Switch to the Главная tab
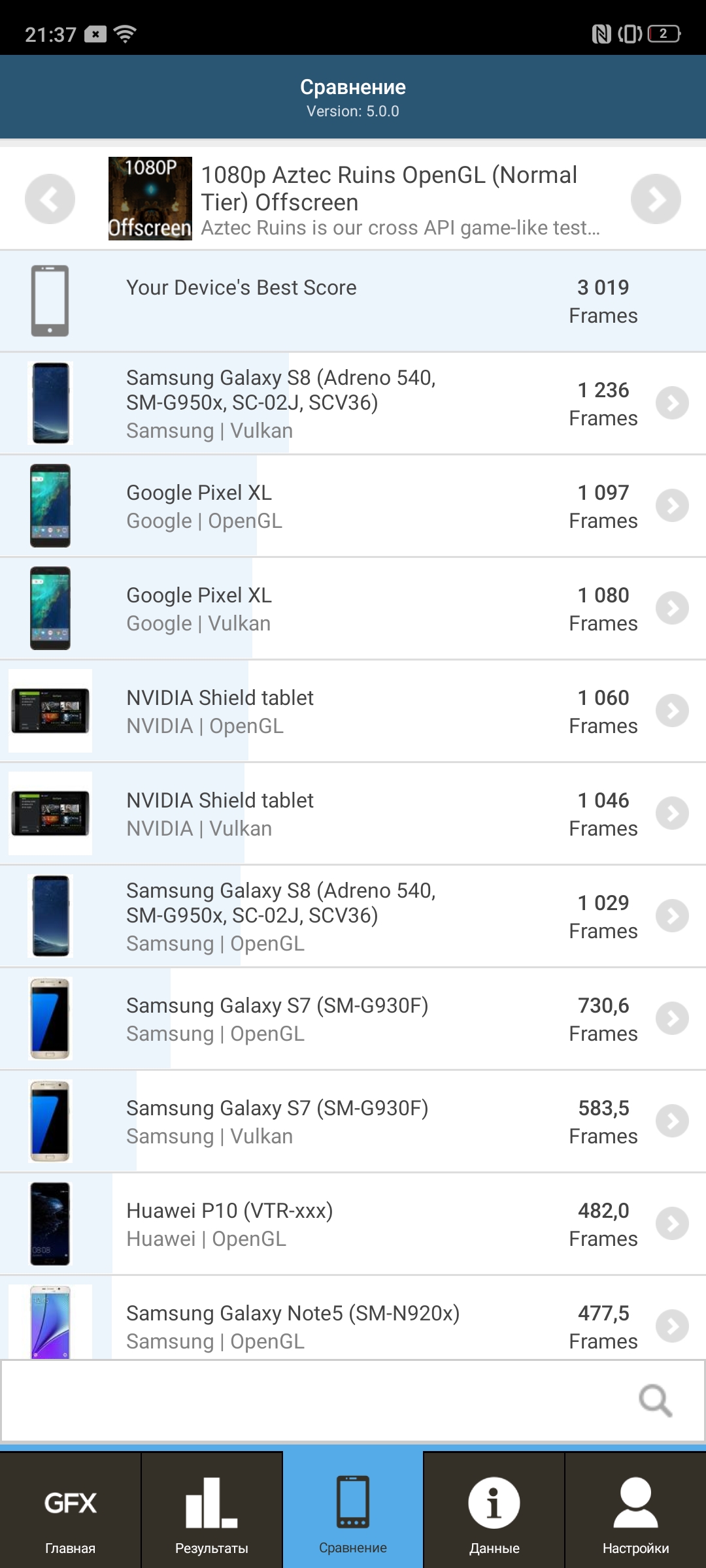The image size is (706, 1568). [70, 1511]
